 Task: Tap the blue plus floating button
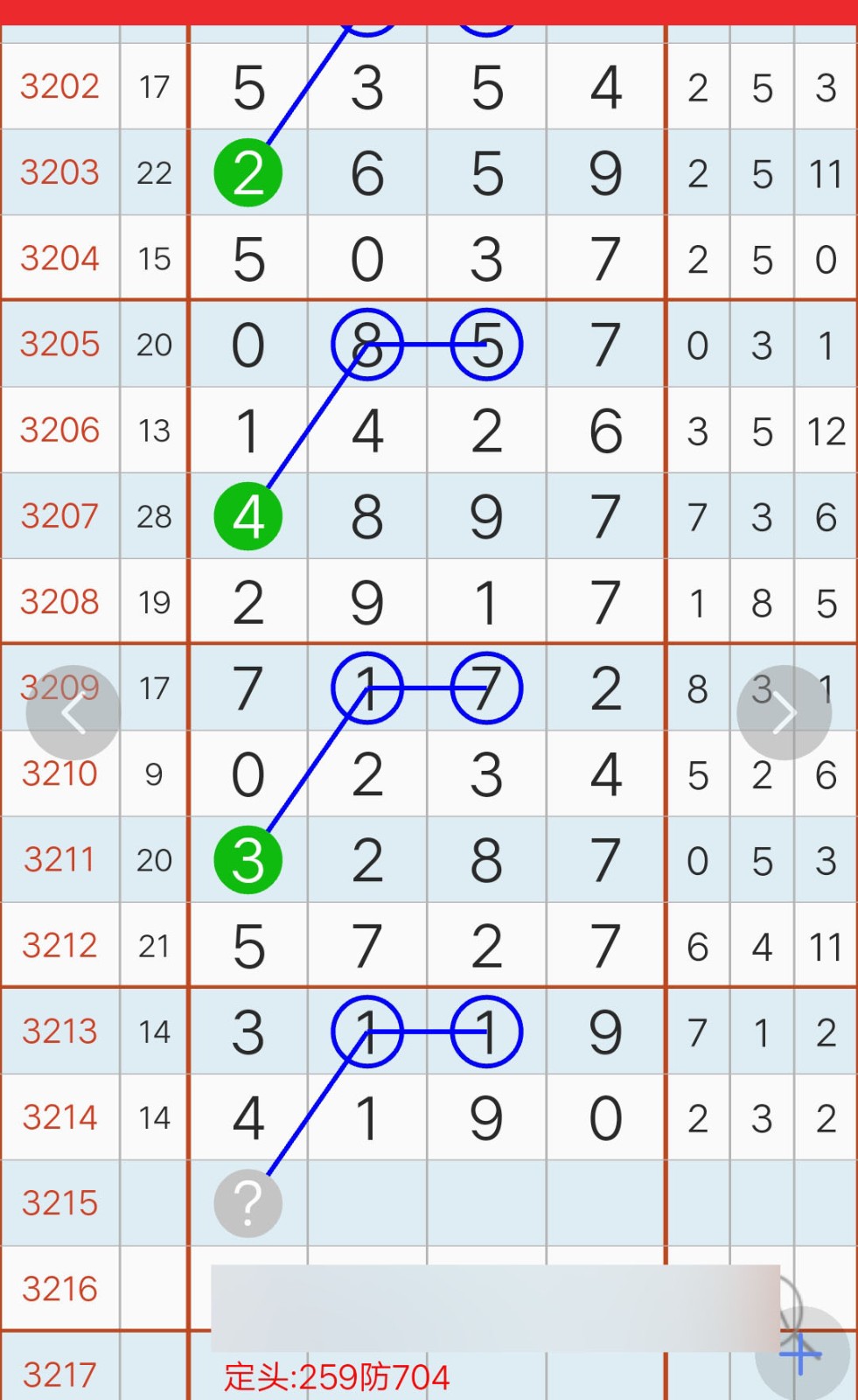(x=802, y=1354)
